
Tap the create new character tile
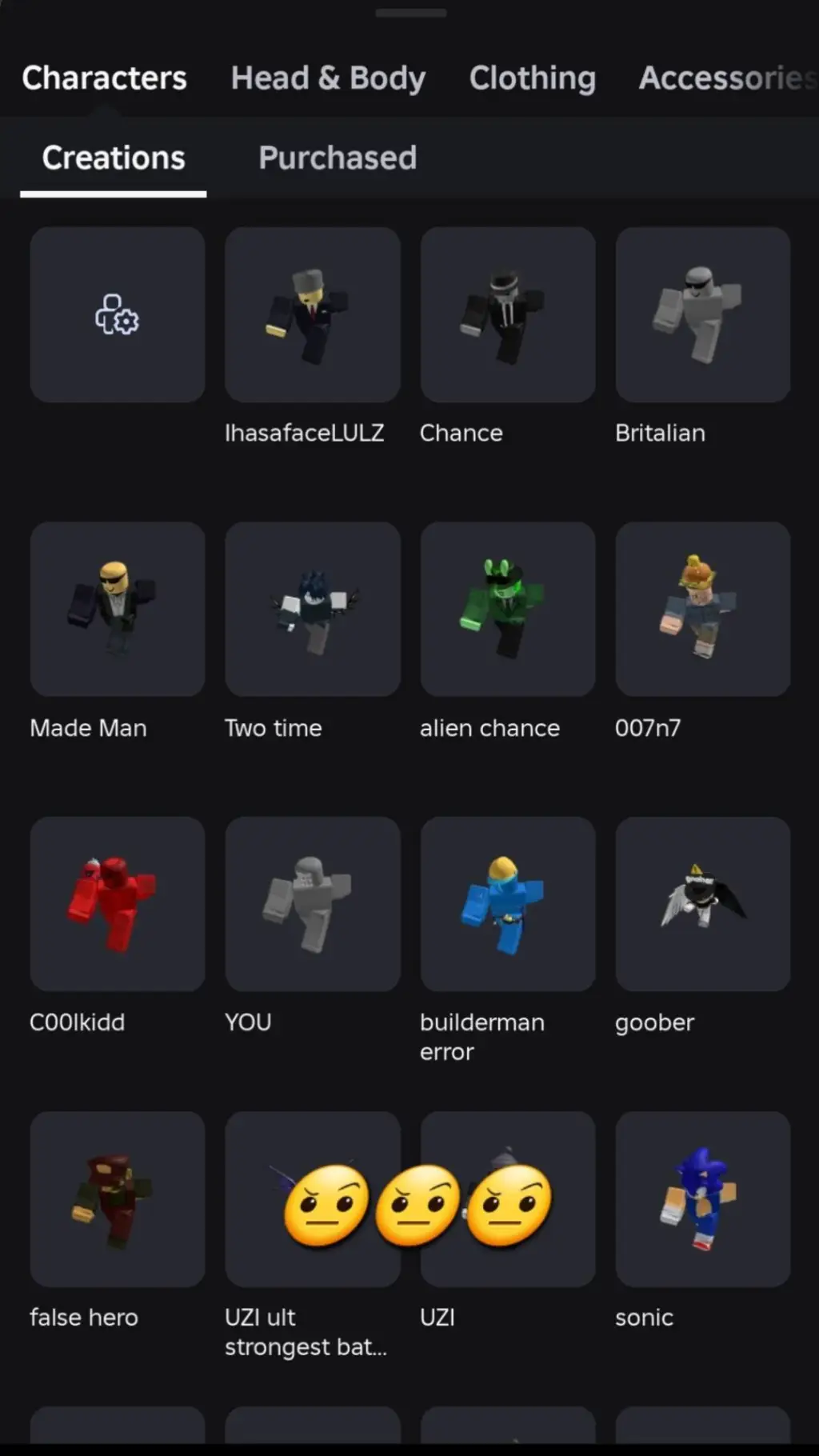[118, 314]
